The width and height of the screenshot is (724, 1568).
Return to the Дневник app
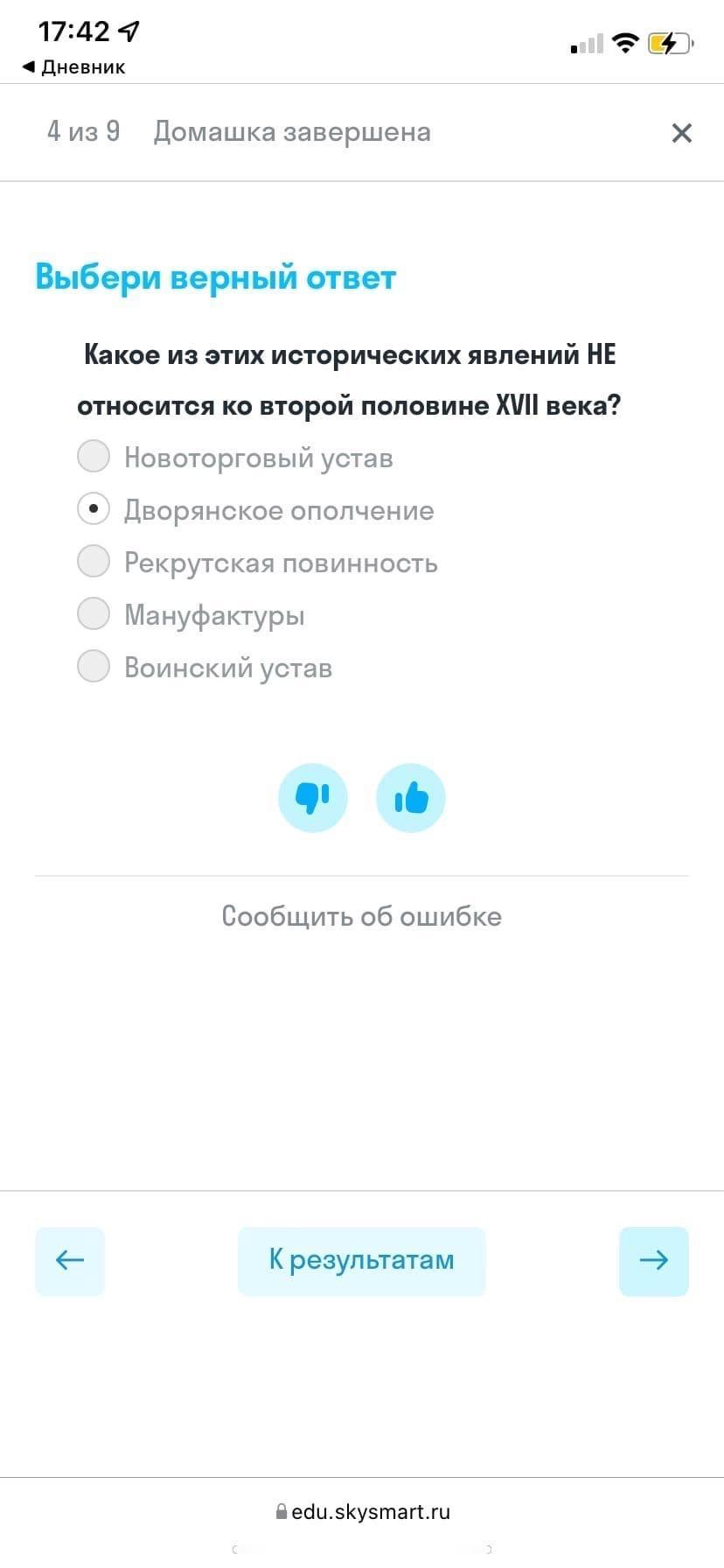click(x=74, y=67)
